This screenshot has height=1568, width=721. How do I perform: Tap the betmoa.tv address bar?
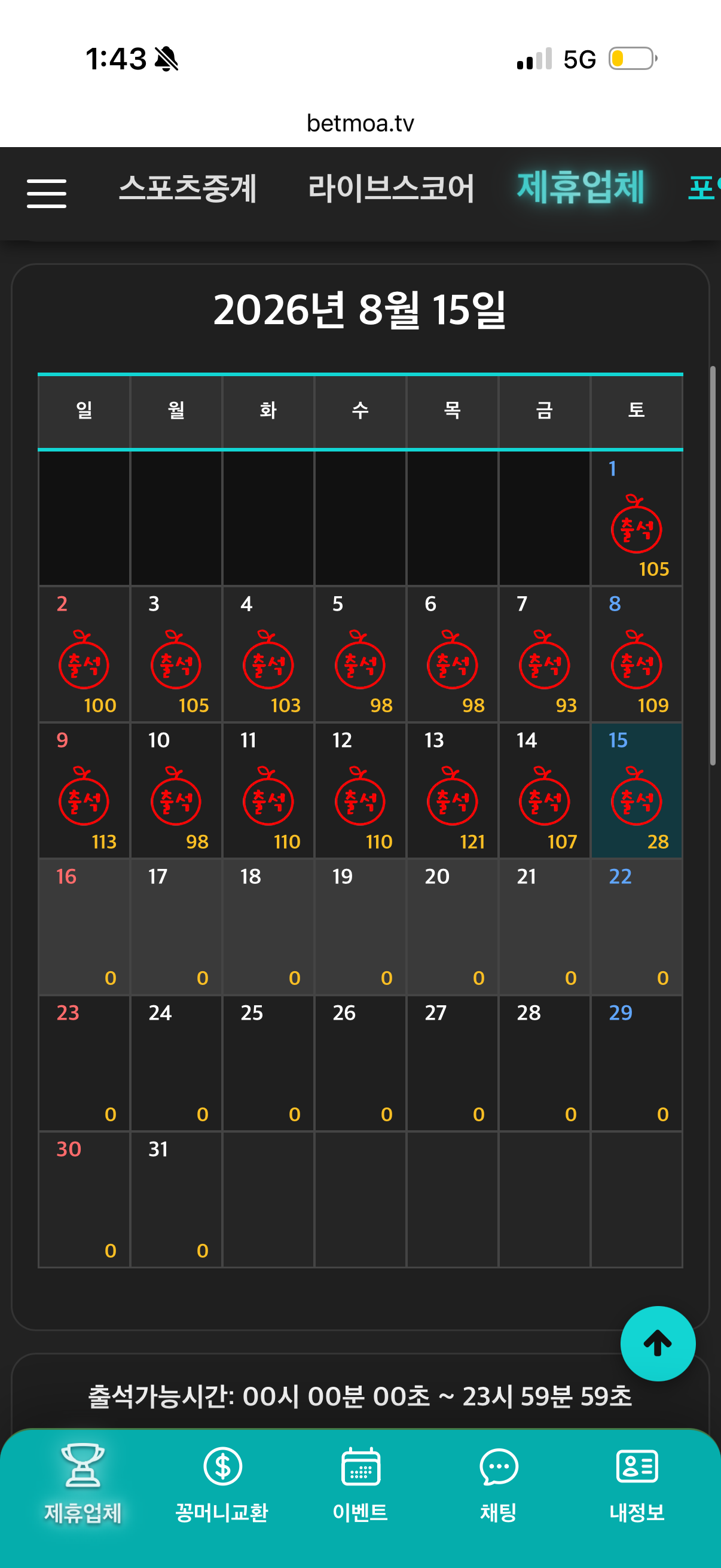click(360, 124)
